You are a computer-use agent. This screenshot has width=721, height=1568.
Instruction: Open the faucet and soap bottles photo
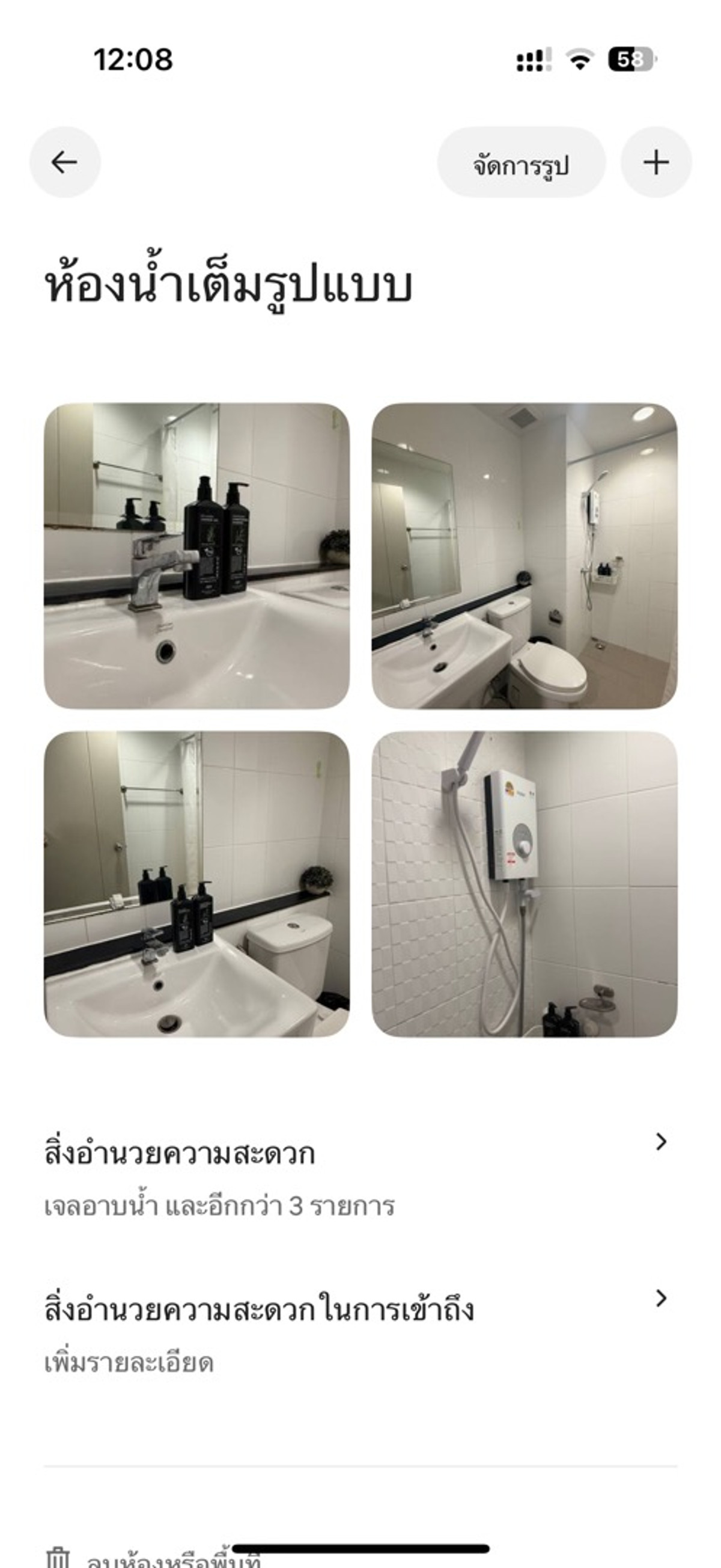coord(196,556)
